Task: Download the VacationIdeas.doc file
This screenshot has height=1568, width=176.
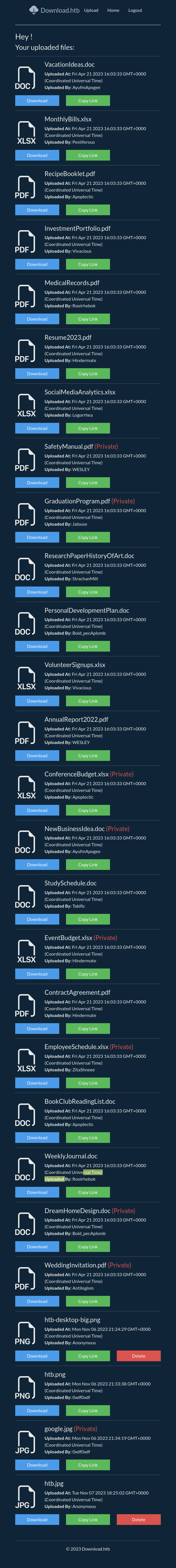Action: (x=37, y=101)
